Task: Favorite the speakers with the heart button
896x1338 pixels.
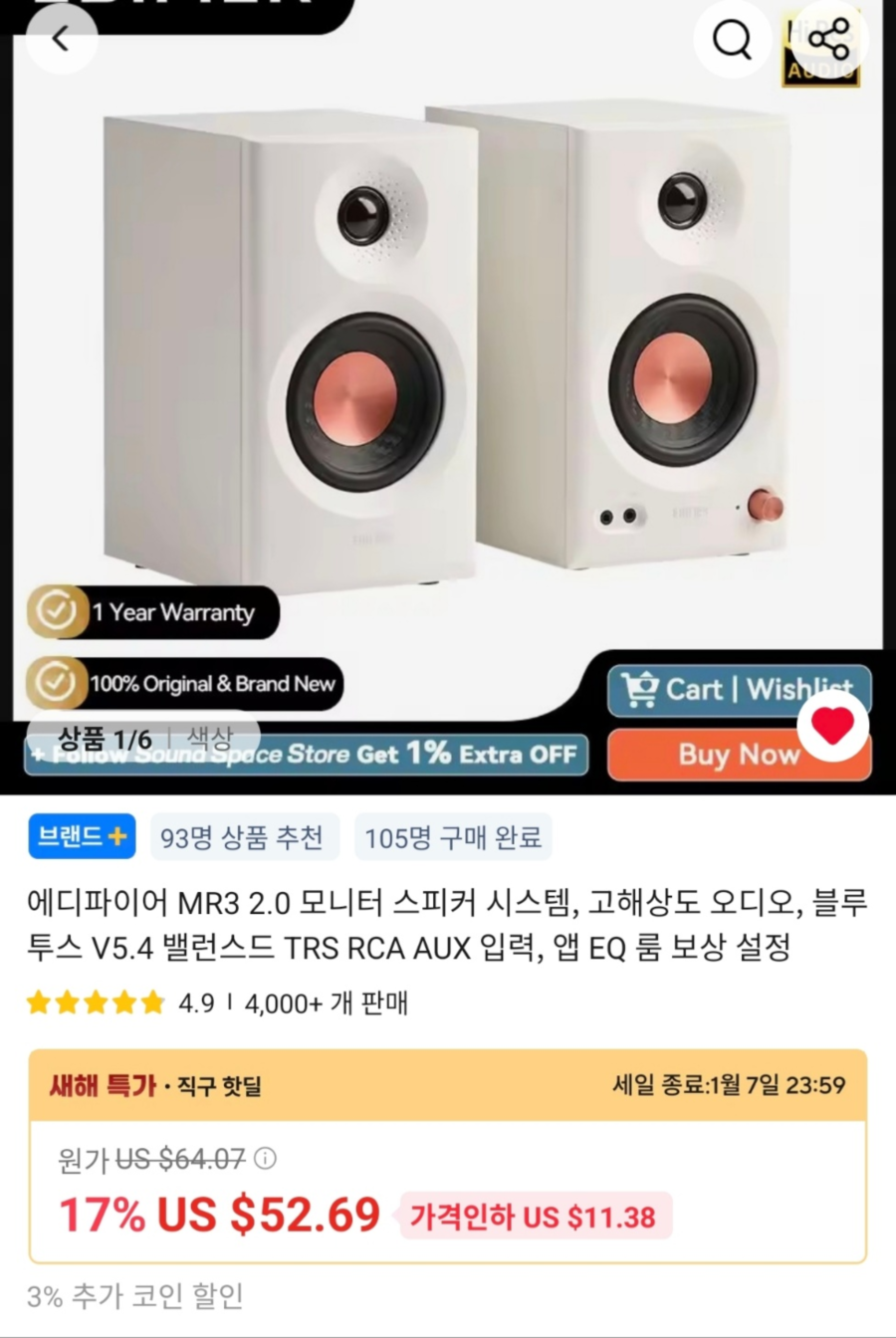Action: [x=832, y=727]
